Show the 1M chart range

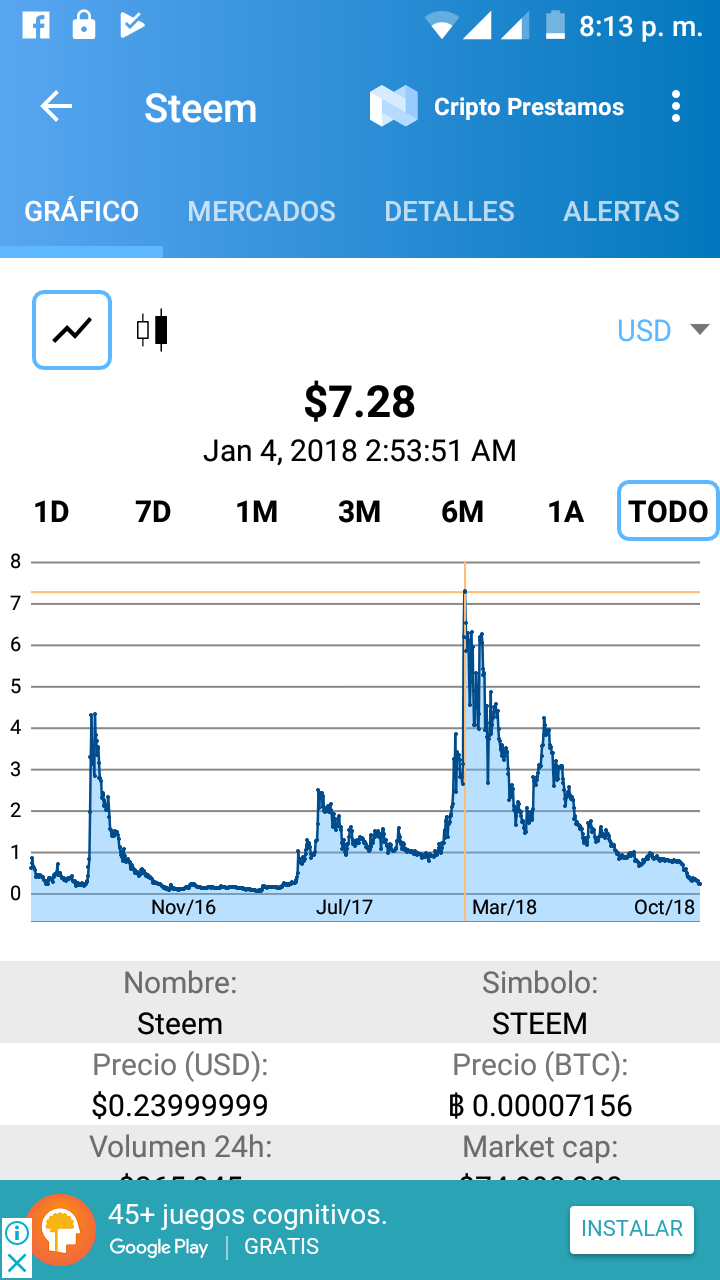pos(256,512)
